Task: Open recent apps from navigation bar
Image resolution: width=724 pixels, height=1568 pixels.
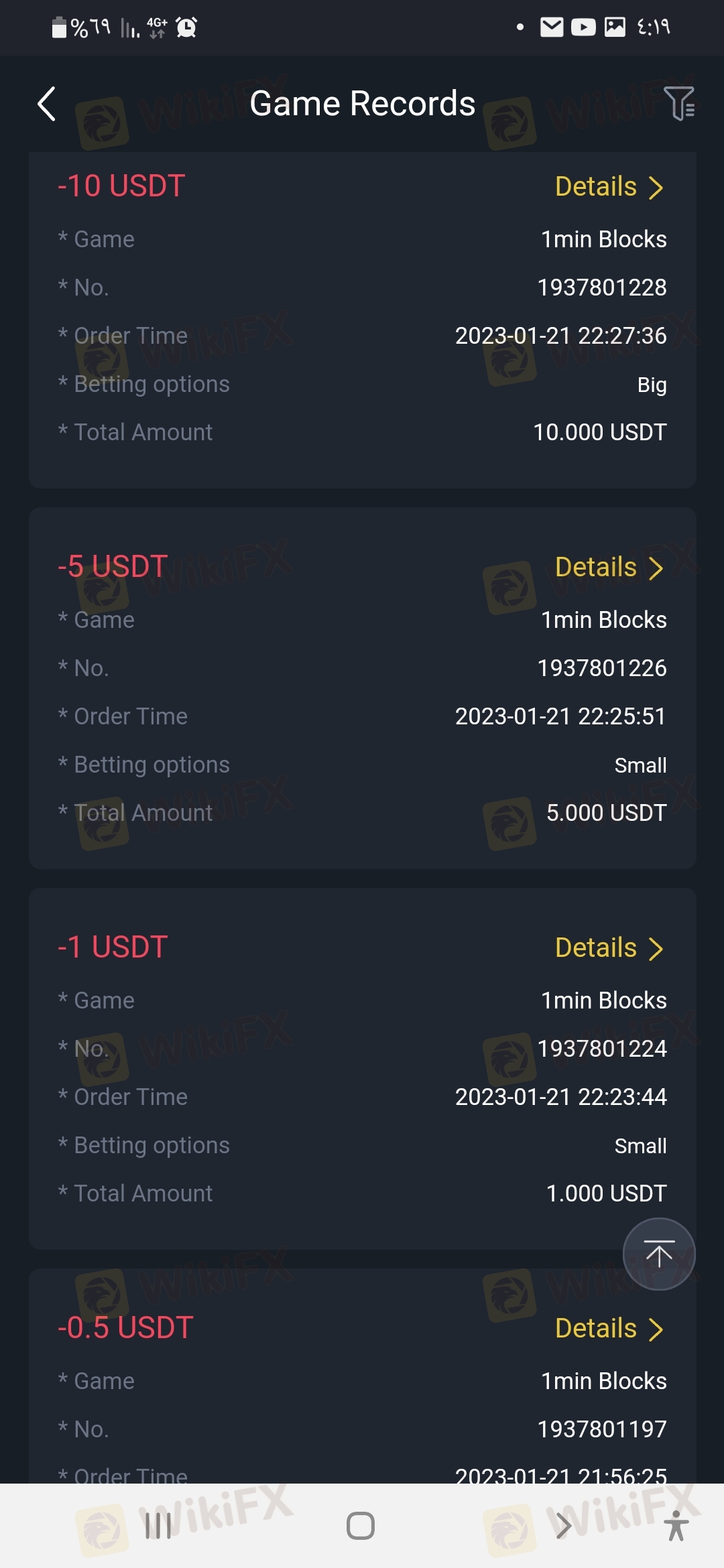Action: [158, 1526]
